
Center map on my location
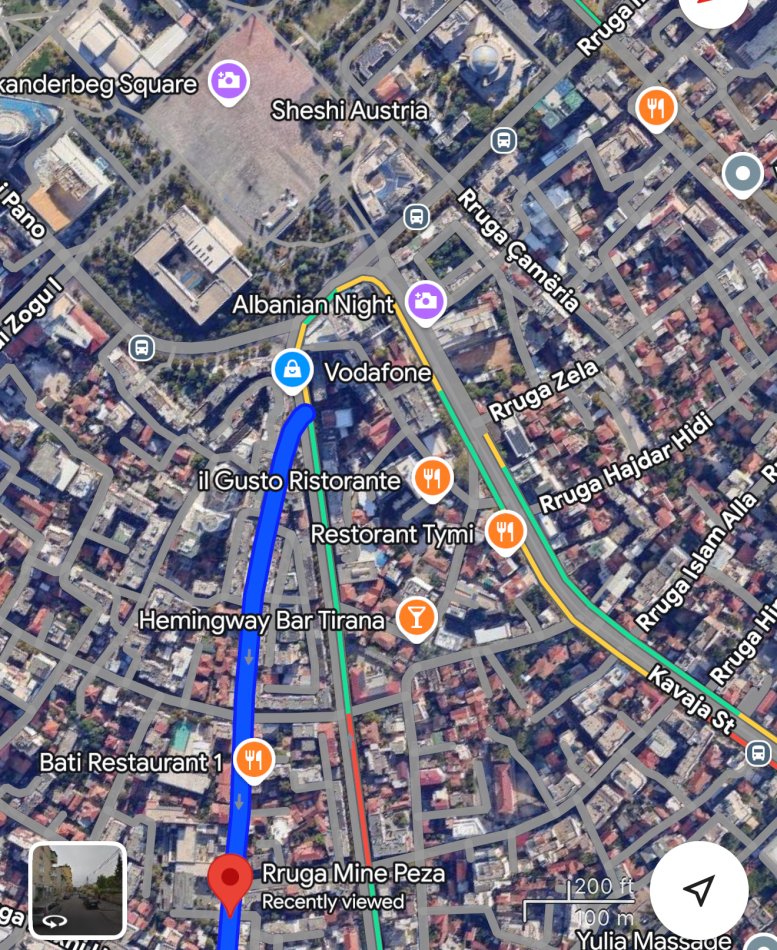click(x=700, y=889)
